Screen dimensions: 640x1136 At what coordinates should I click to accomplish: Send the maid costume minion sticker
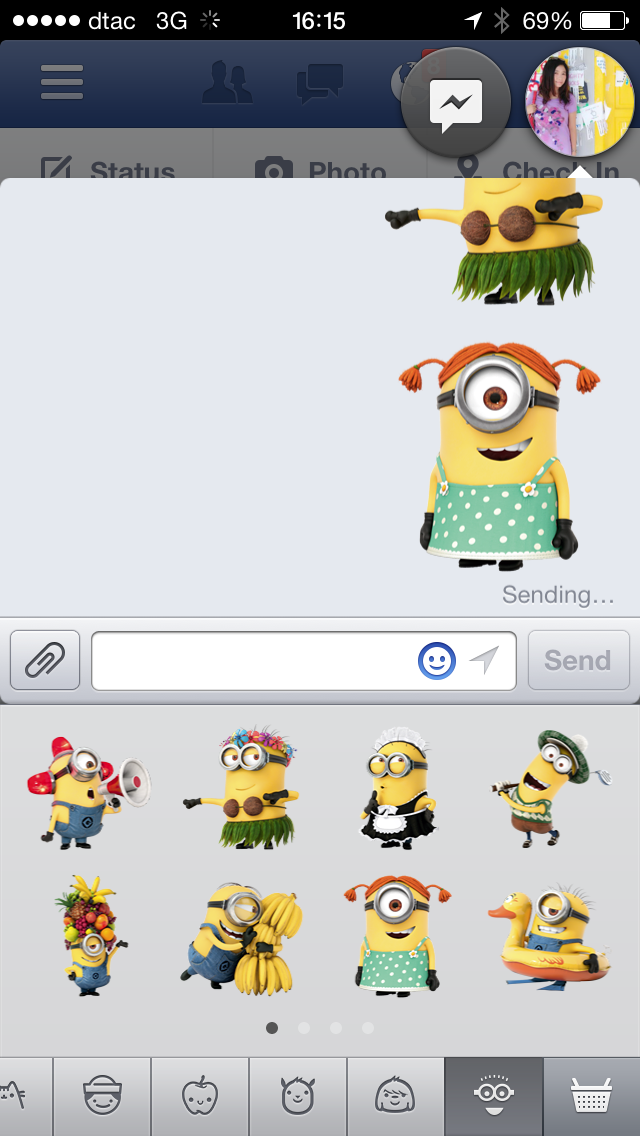tap(397, 789)
